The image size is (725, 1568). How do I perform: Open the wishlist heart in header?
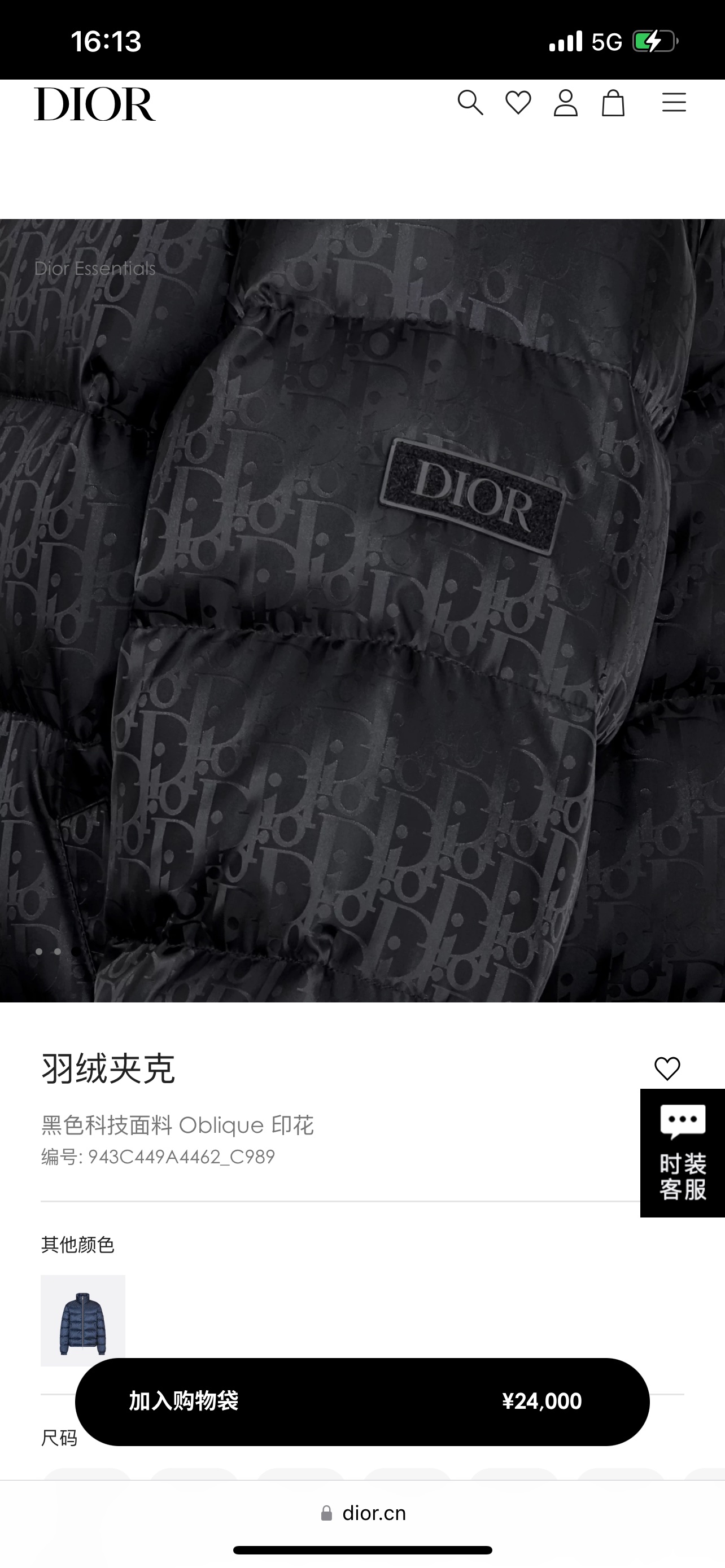tap(518, 103)
